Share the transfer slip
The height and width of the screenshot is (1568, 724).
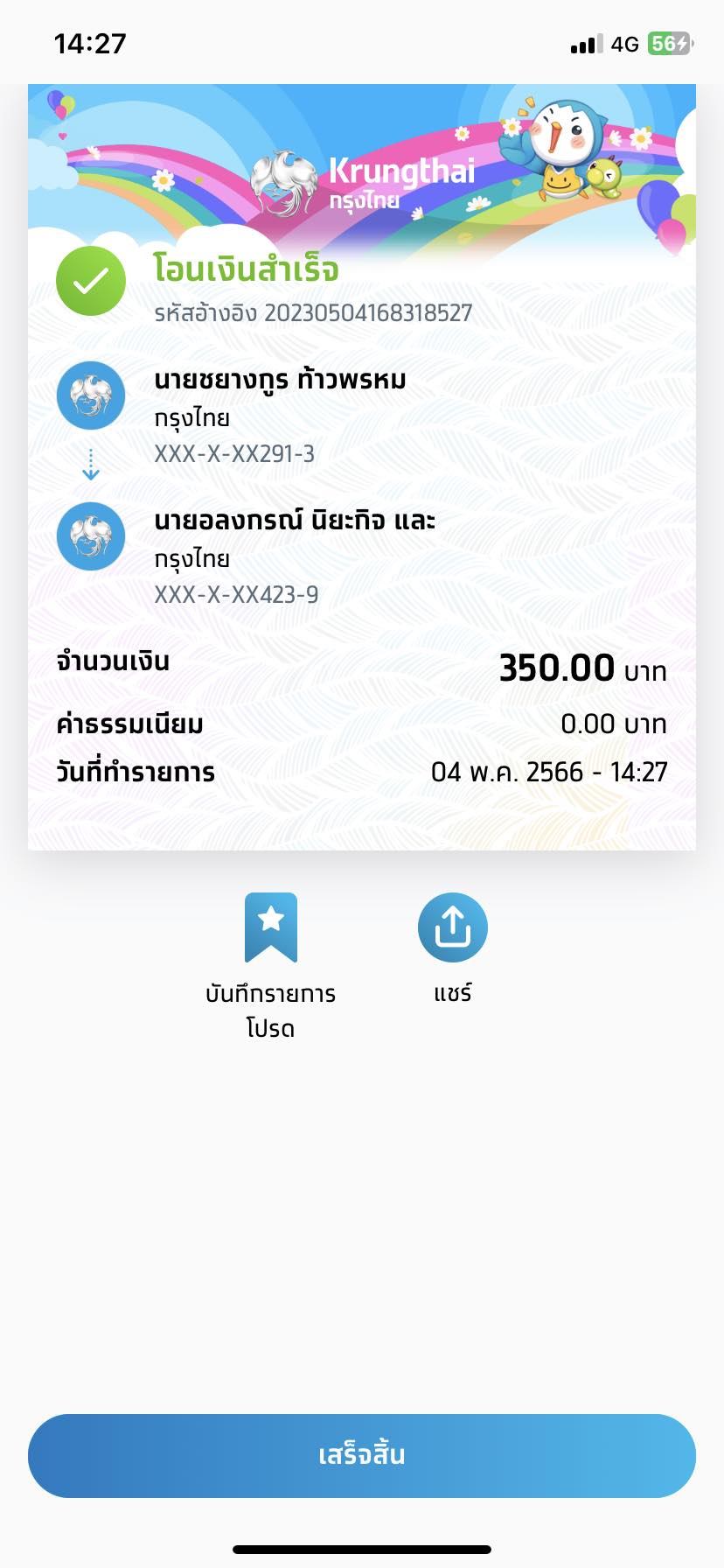452,928
